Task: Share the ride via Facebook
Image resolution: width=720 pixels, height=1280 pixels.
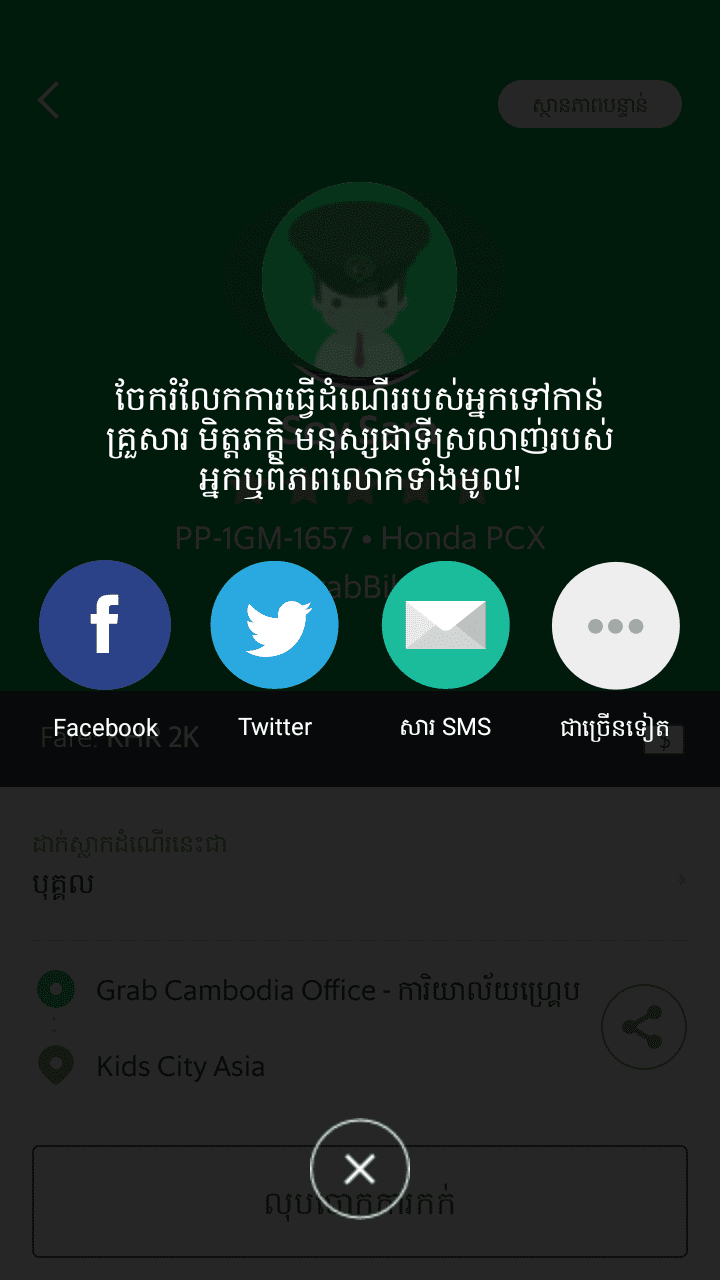Action: click(105, 625)
